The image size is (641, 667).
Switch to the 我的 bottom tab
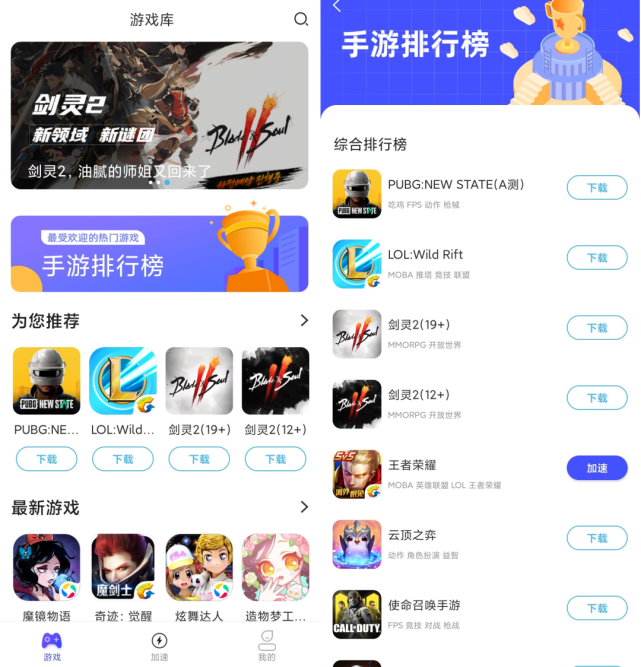(x=267, y=646)
